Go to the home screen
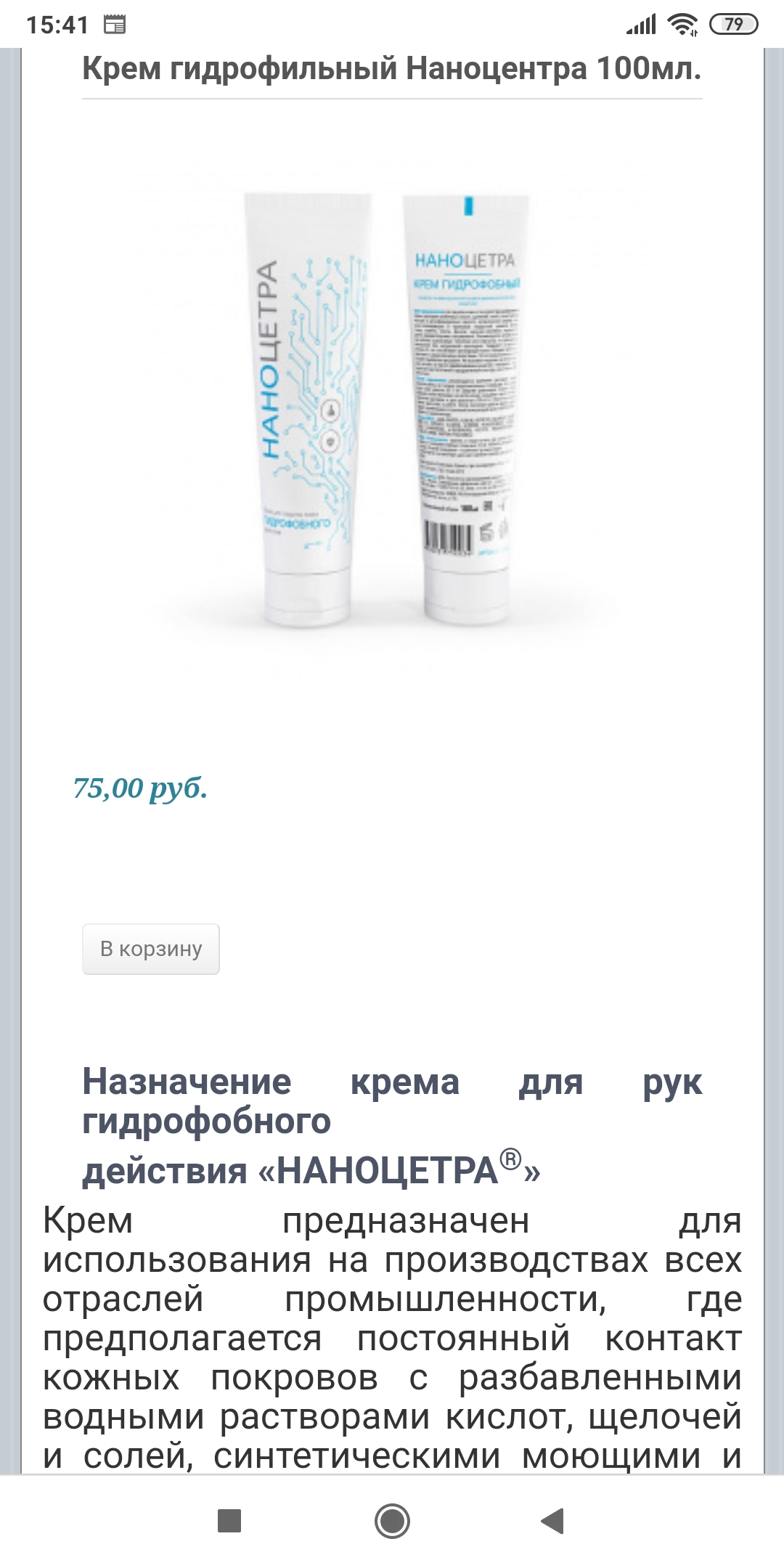 [392, 1521]
